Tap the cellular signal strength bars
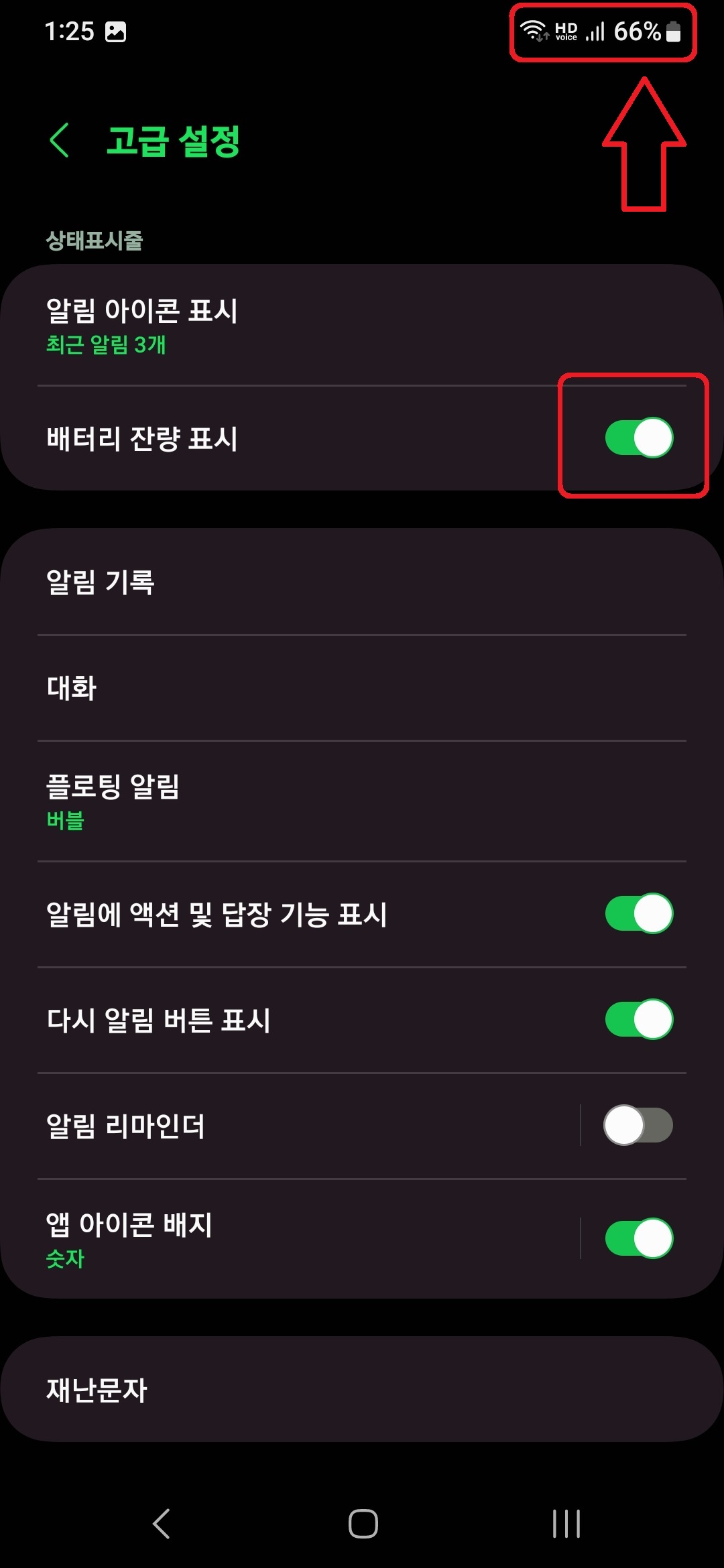Screen dimensions: 724x1568 pyautogui.click(x=595, y=32)
